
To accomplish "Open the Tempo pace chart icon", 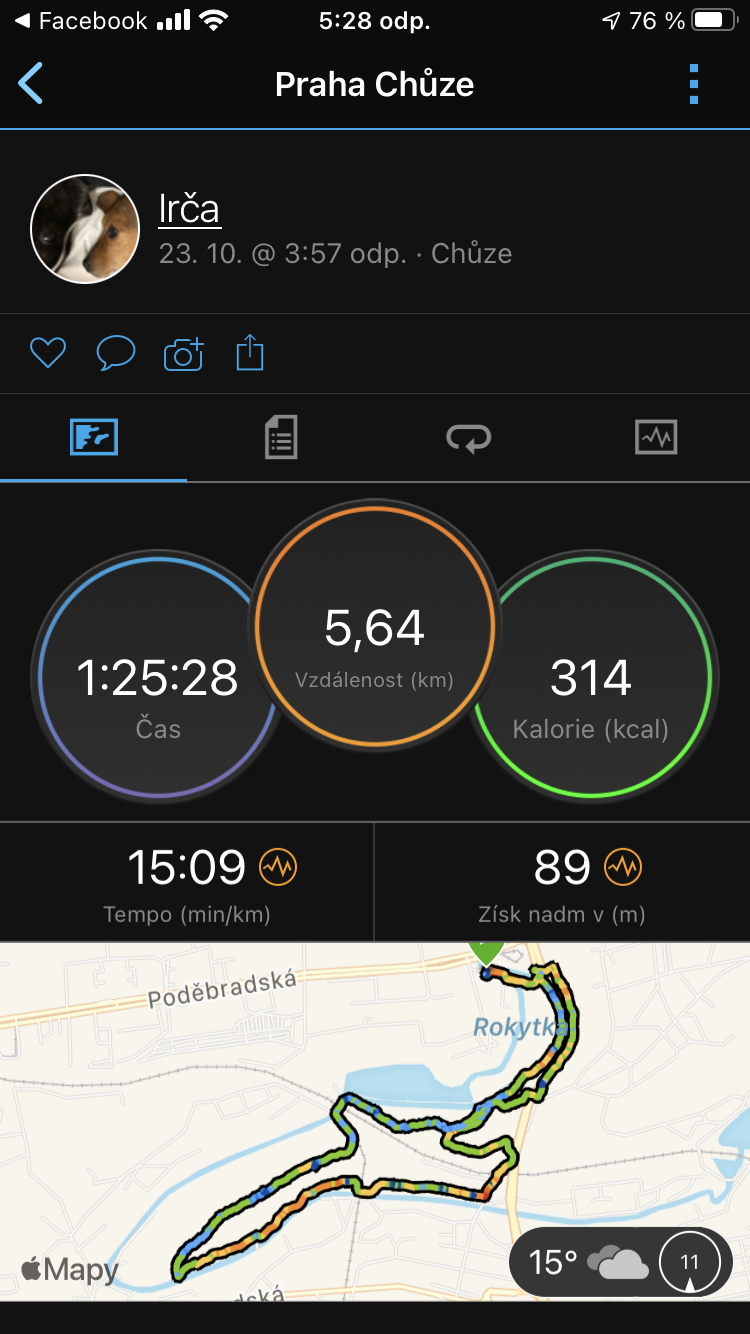I will (278, 867).
